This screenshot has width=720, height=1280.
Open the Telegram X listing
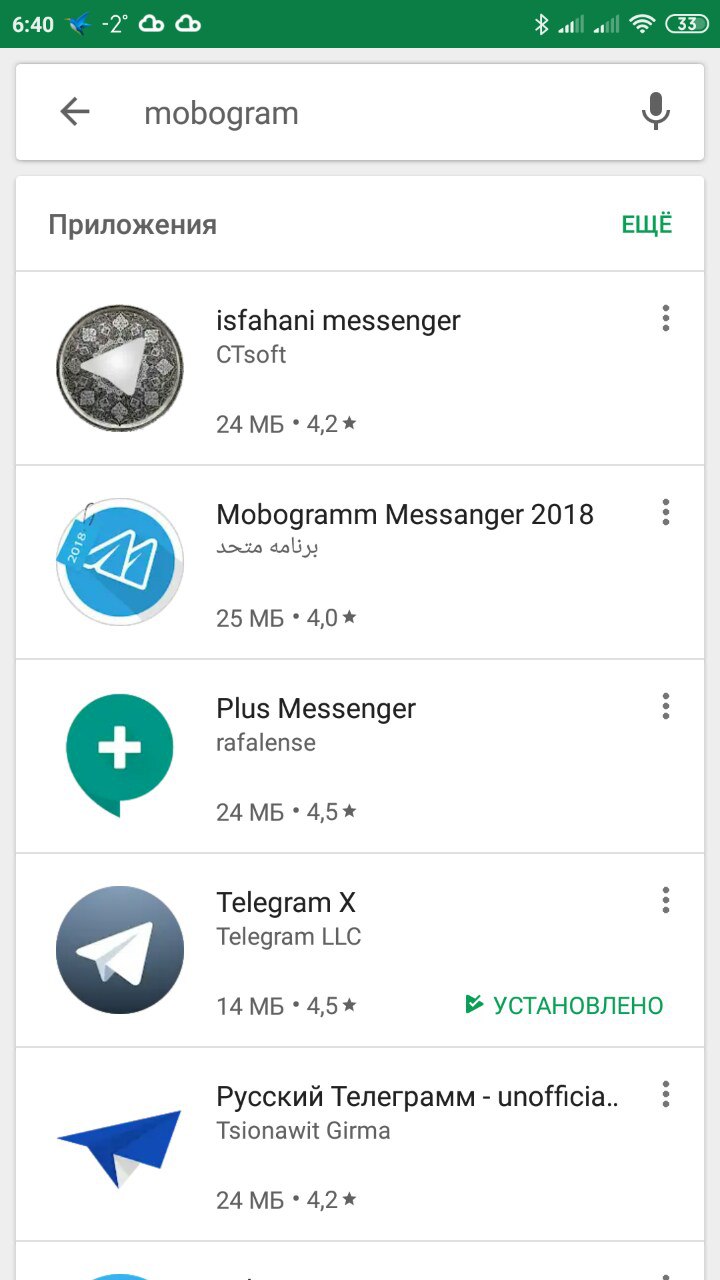pos(286,903)
